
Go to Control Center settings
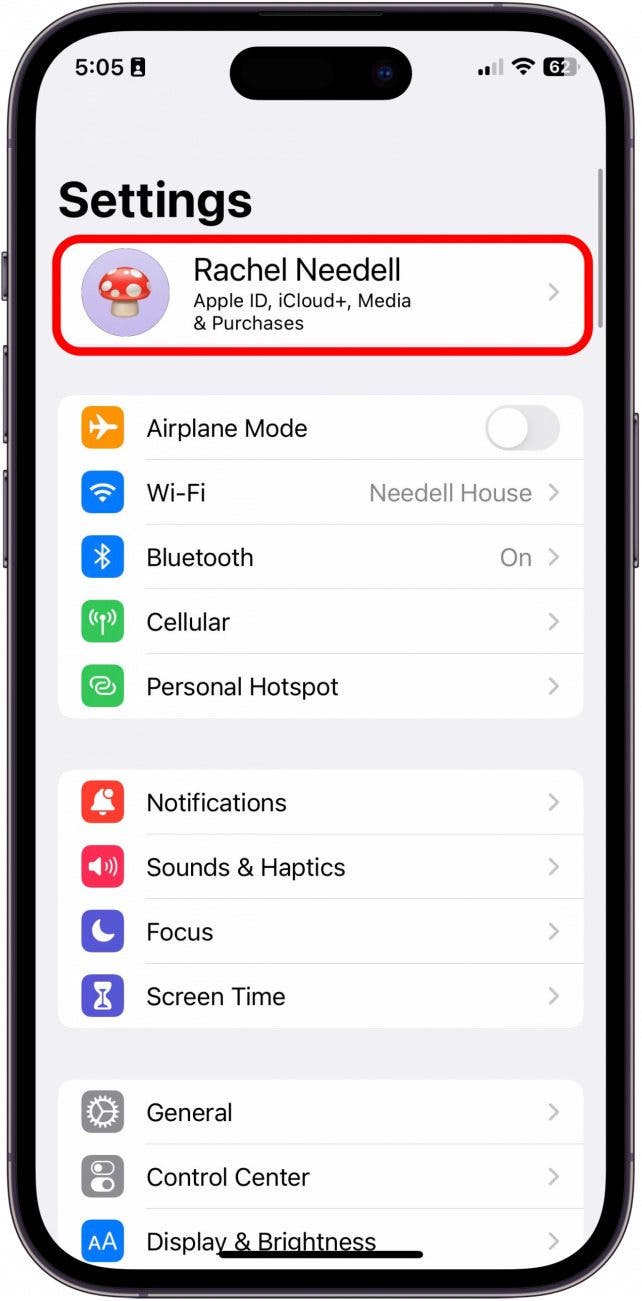[320, 1177]
